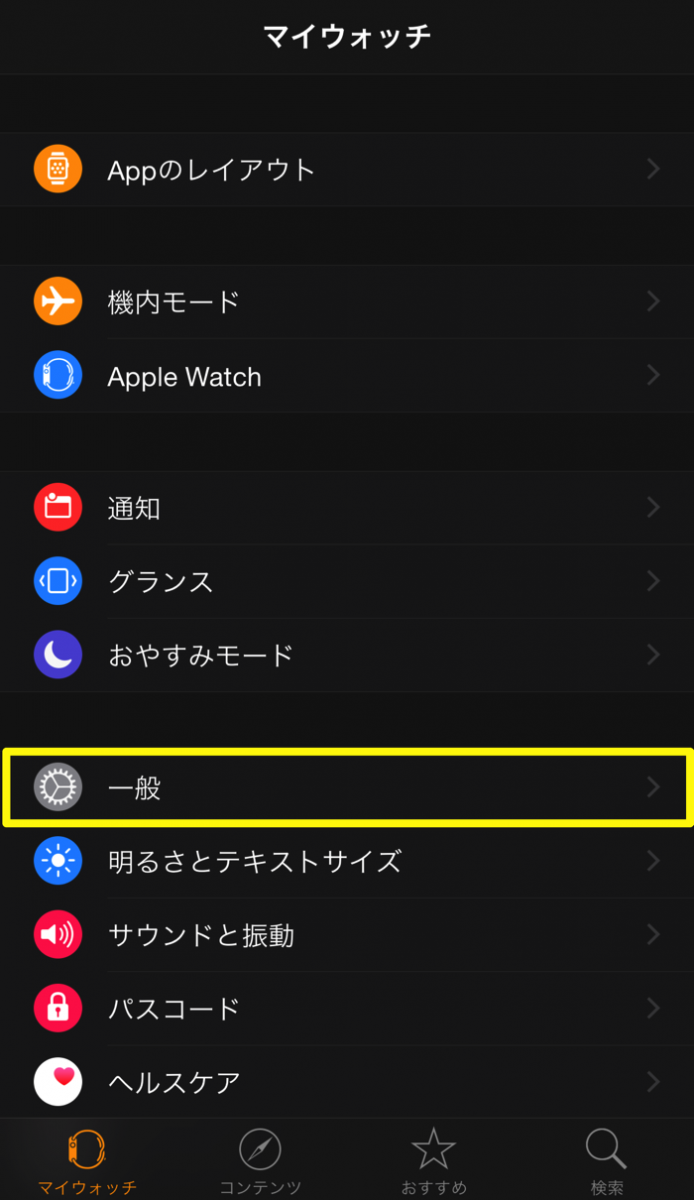Select the マイウォッチ tab
The image size is (694, 1200).
(87, 1162)
